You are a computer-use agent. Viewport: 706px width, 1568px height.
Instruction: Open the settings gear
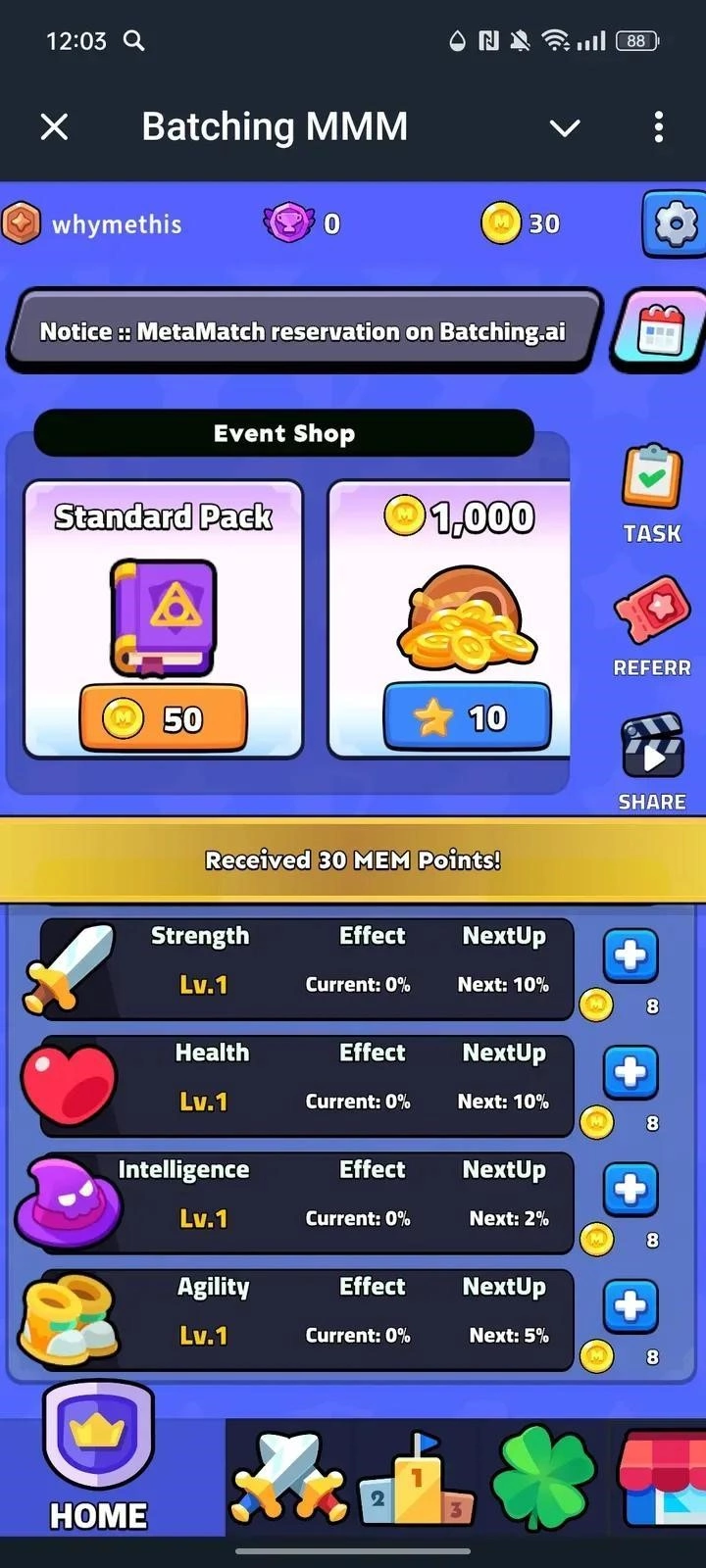[x=675, y=224]
